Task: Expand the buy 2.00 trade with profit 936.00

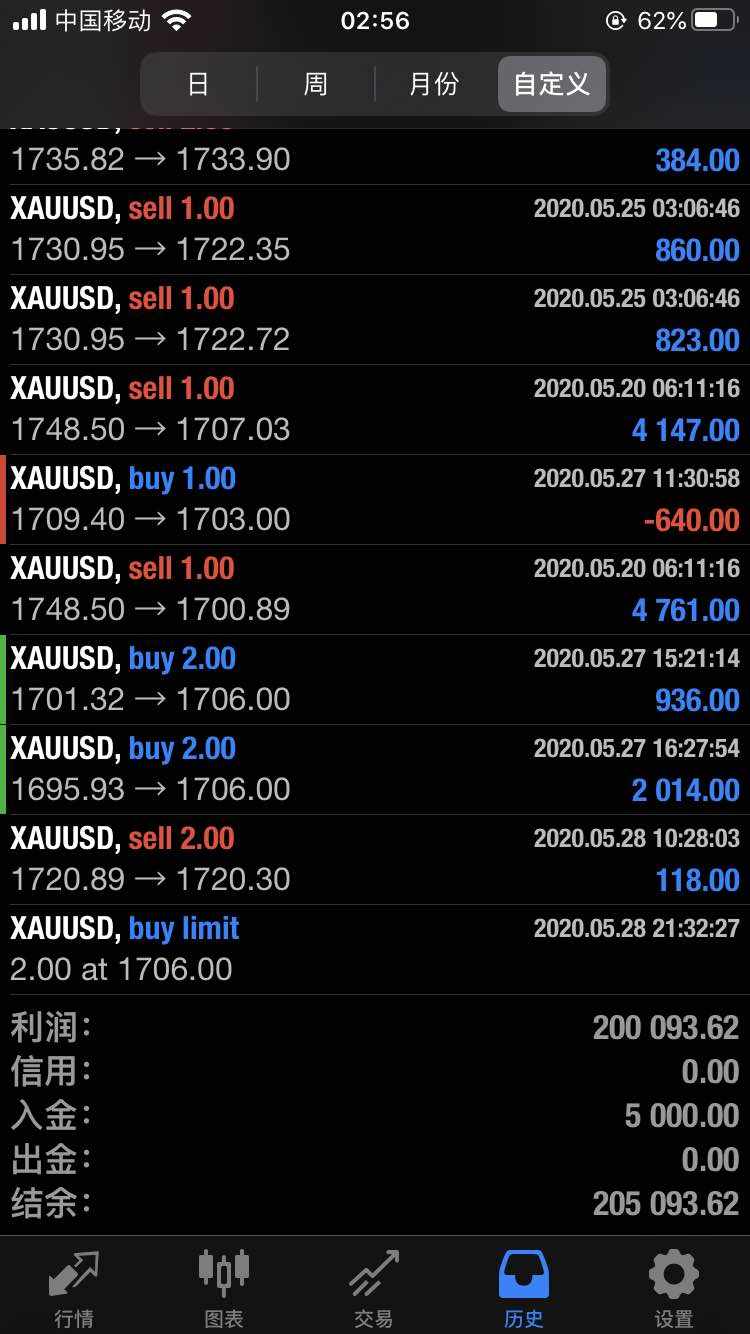Action: 375,680
